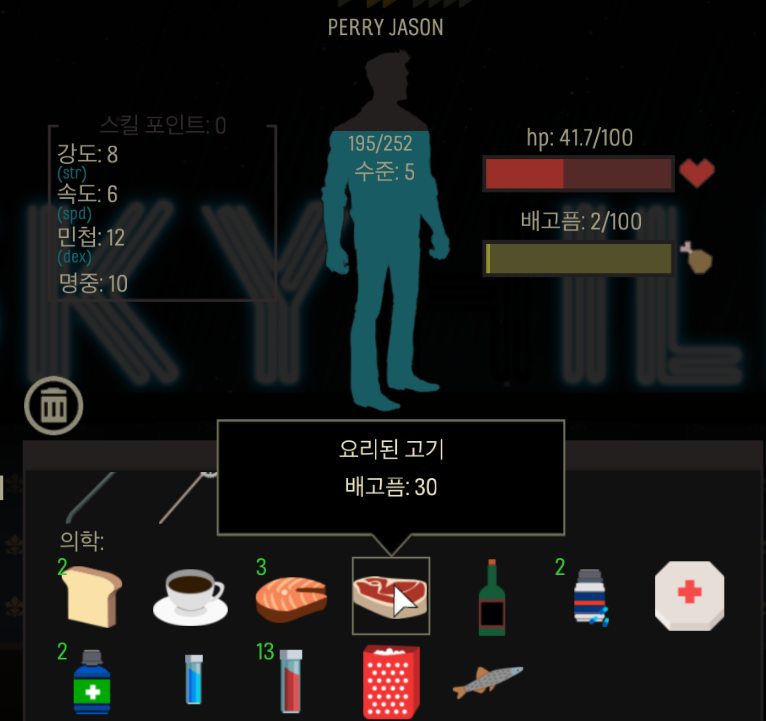The width and height of the screenshot is (766, 721).
Task: Select the pill bottle item
Action: [x=589, y=597]
